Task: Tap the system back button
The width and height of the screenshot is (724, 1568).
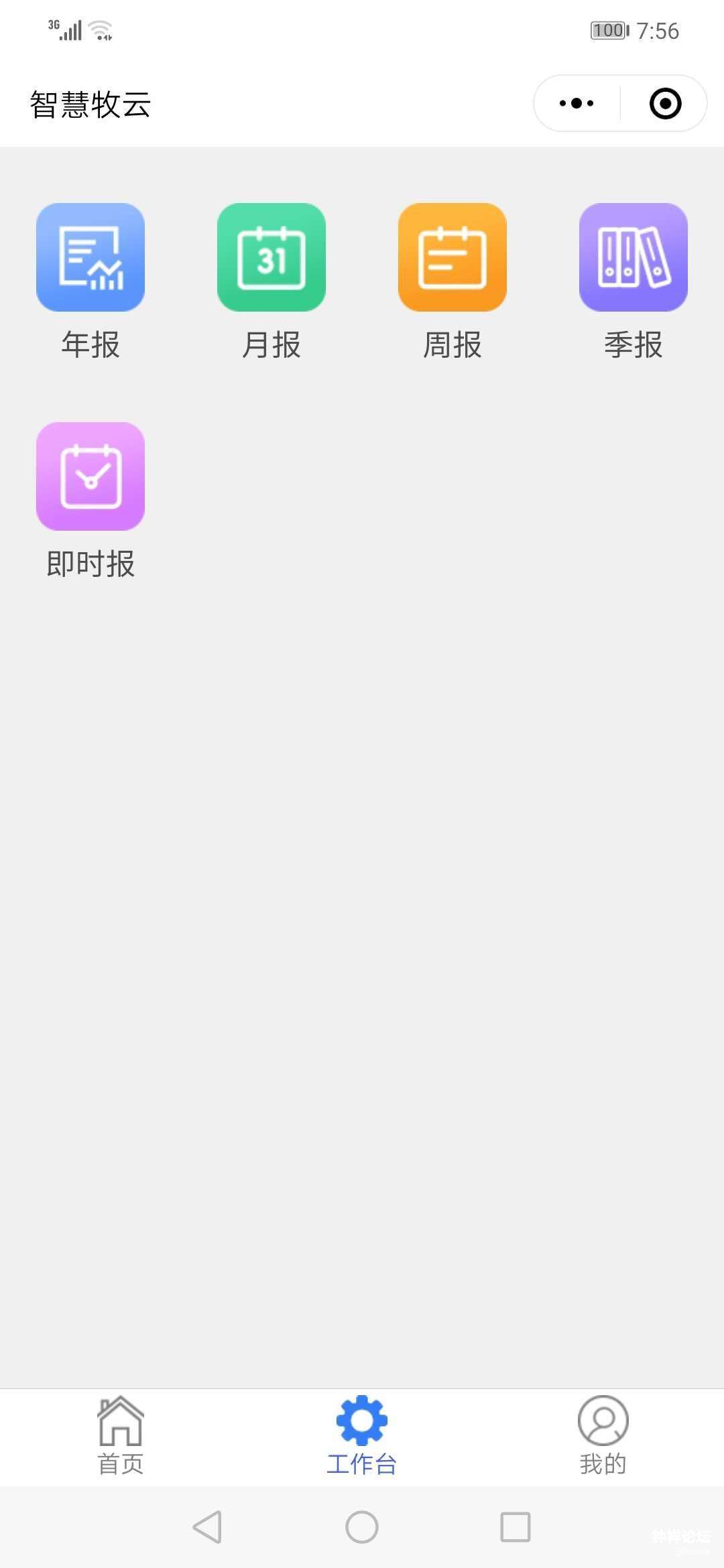Action: tap(207, 1527)
